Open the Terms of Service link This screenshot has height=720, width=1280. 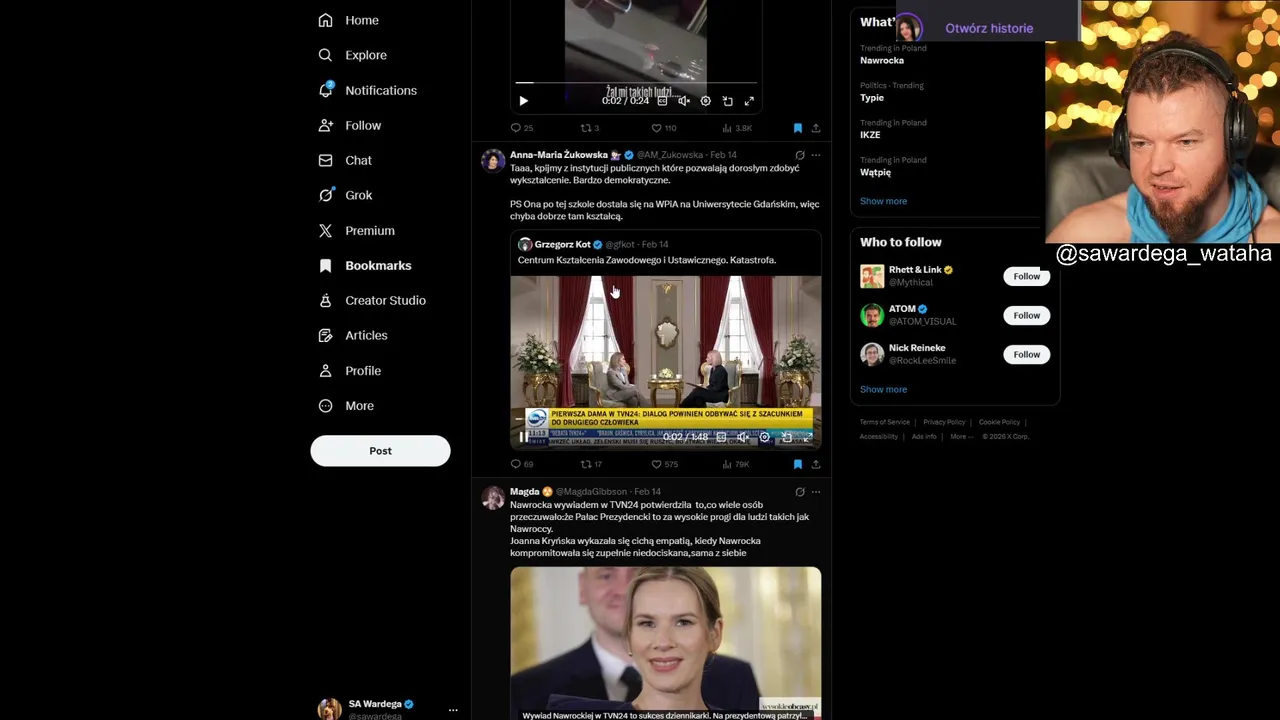click(884, 422)
